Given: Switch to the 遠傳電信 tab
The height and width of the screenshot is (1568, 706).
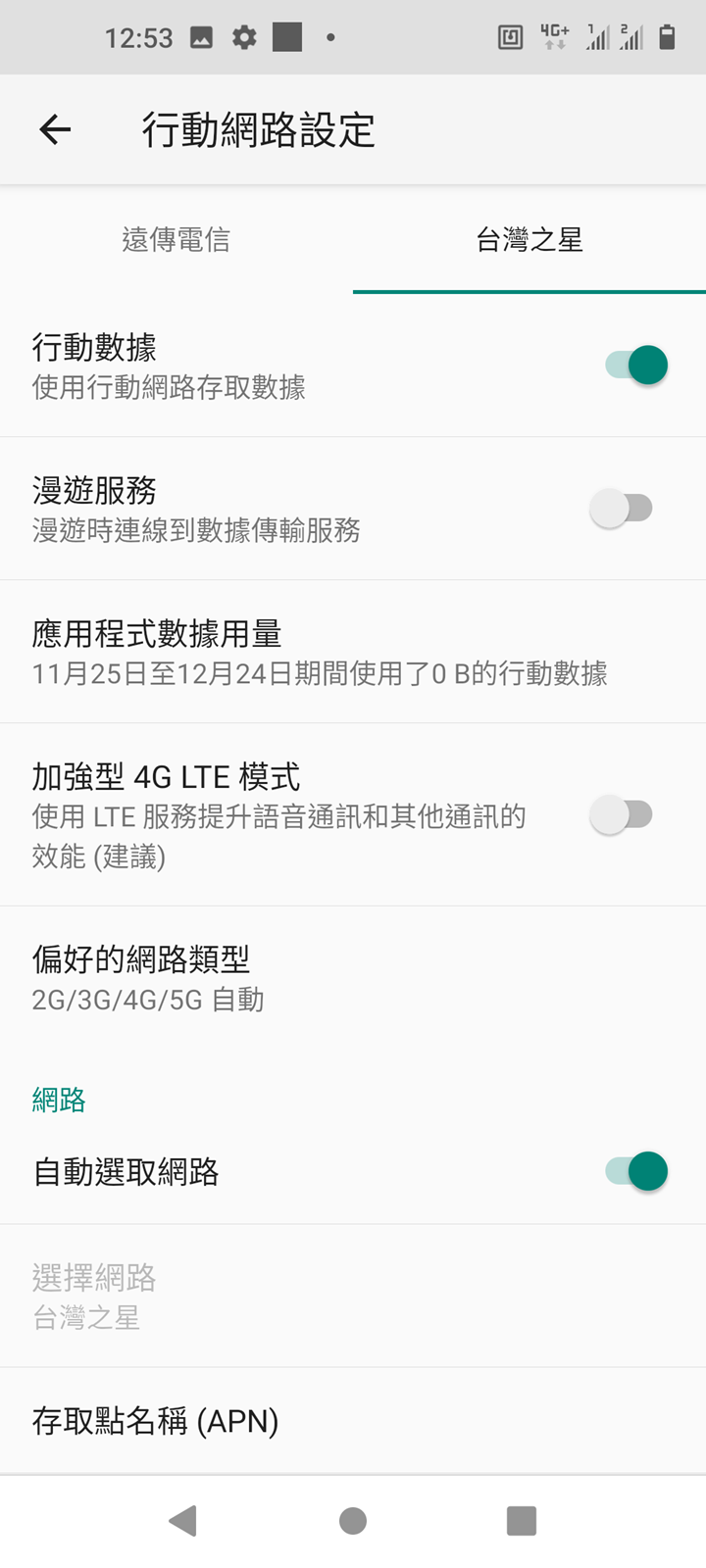Looking at the screenshot, I should pyautogui.click(x=176, y=240).
